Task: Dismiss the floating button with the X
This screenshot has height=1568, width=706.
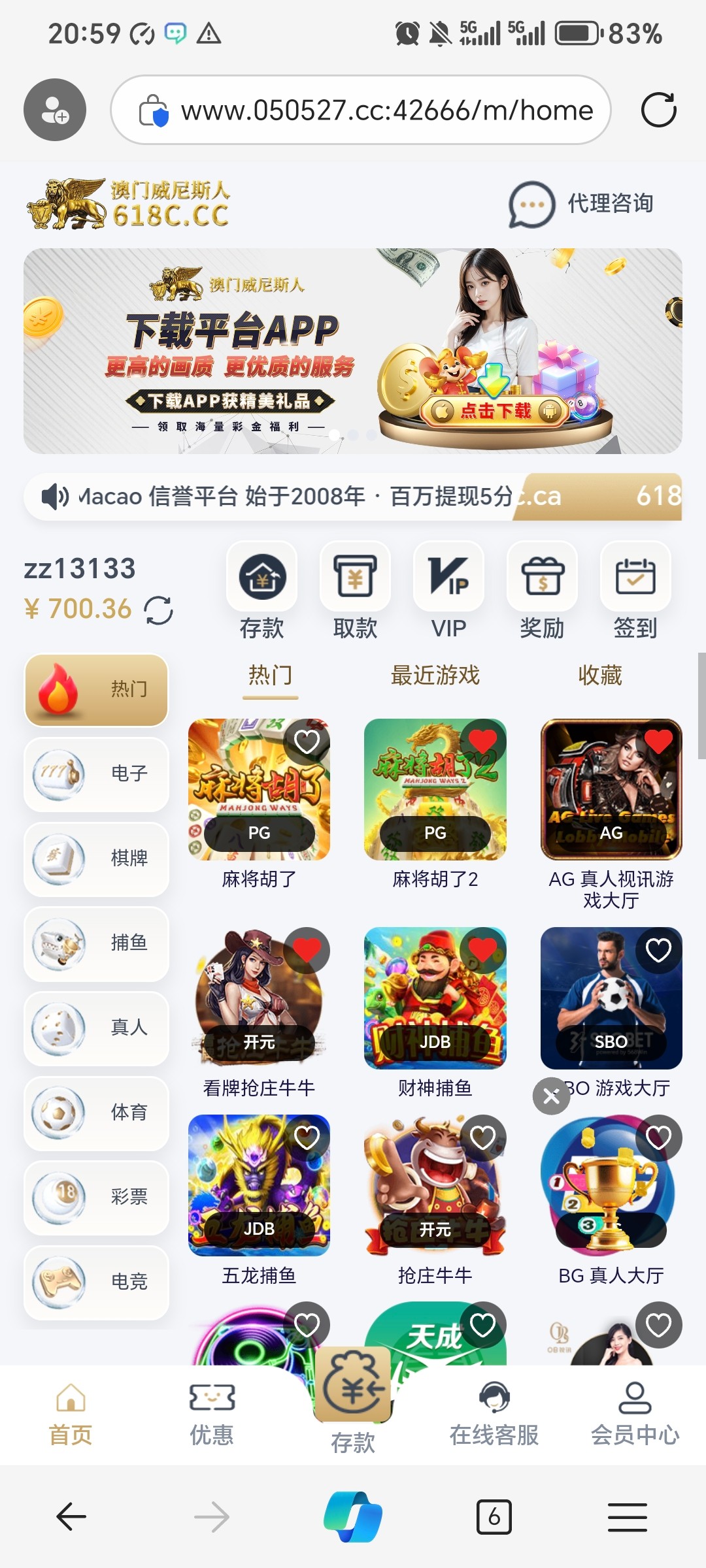Action: pos(552,1096)
